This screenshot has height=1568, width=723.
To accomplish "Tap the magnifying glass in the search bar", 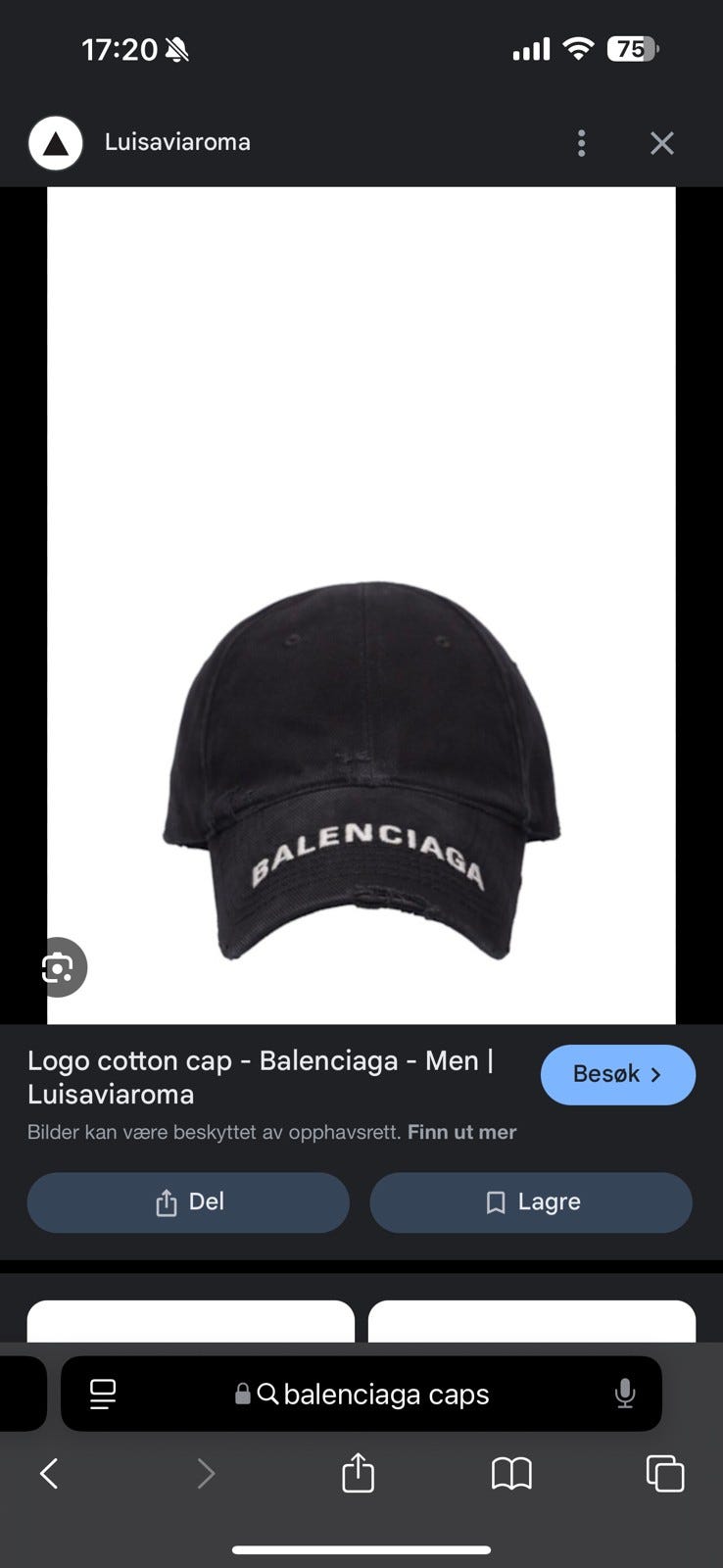I will [x=265, y=1394].
